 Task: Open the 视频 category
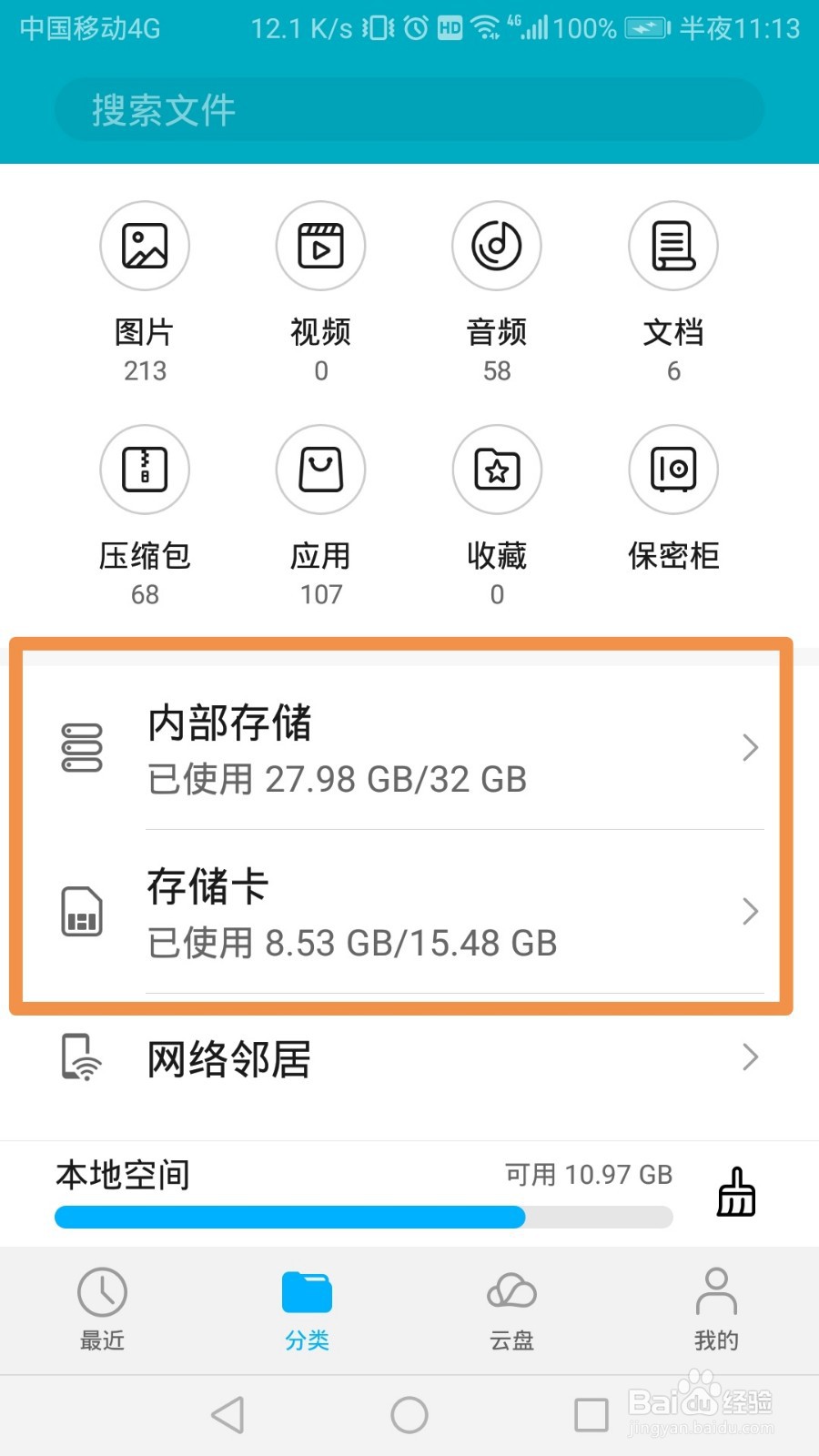pyautogui.click(x=320, y=291)
